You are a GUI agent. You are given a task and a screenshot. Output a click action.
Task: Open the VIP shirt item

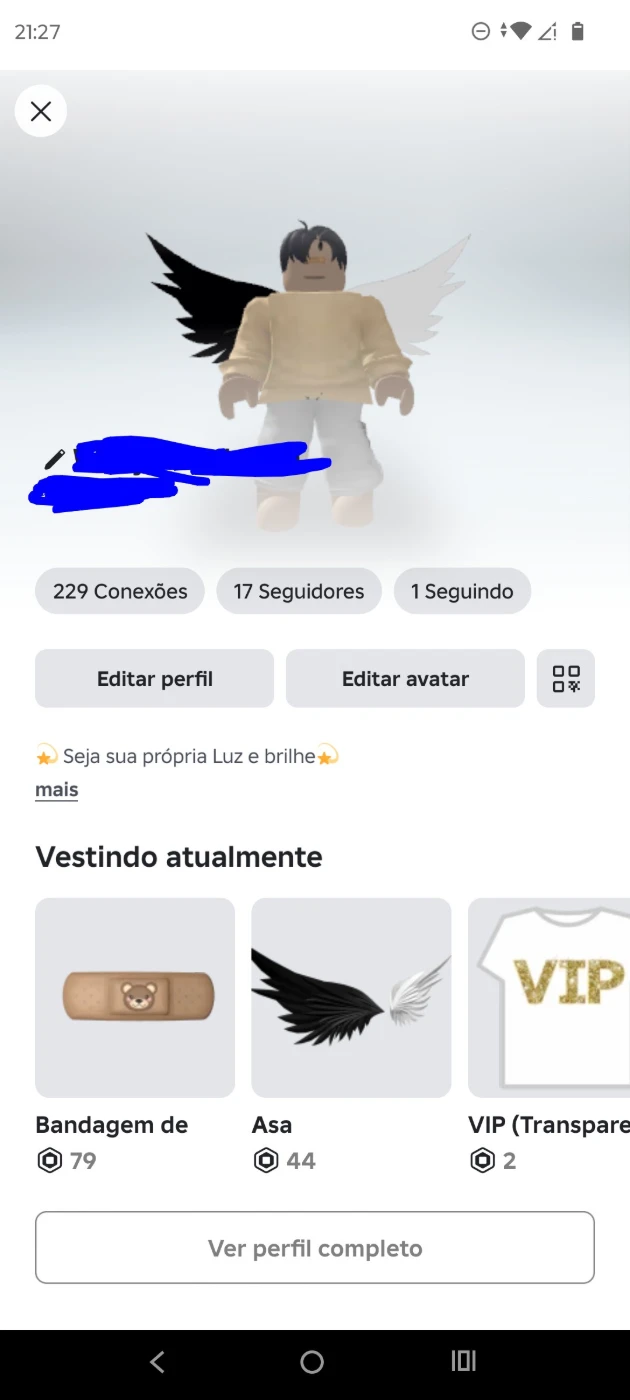[549, 998]
